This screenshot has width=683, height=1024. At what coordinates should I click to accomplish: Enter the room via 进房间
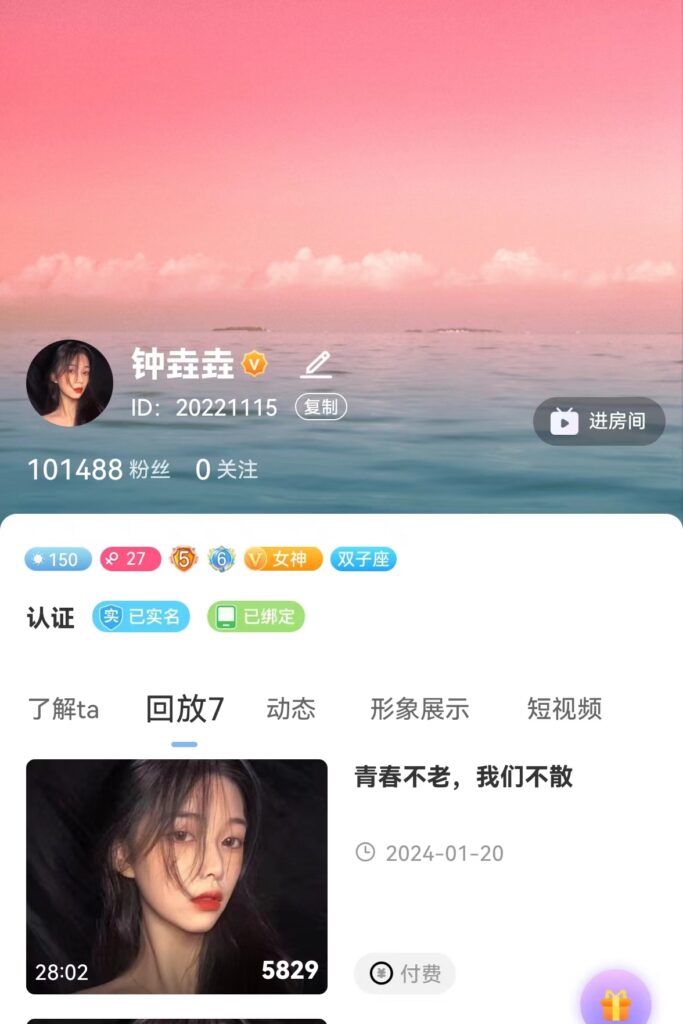599,421
